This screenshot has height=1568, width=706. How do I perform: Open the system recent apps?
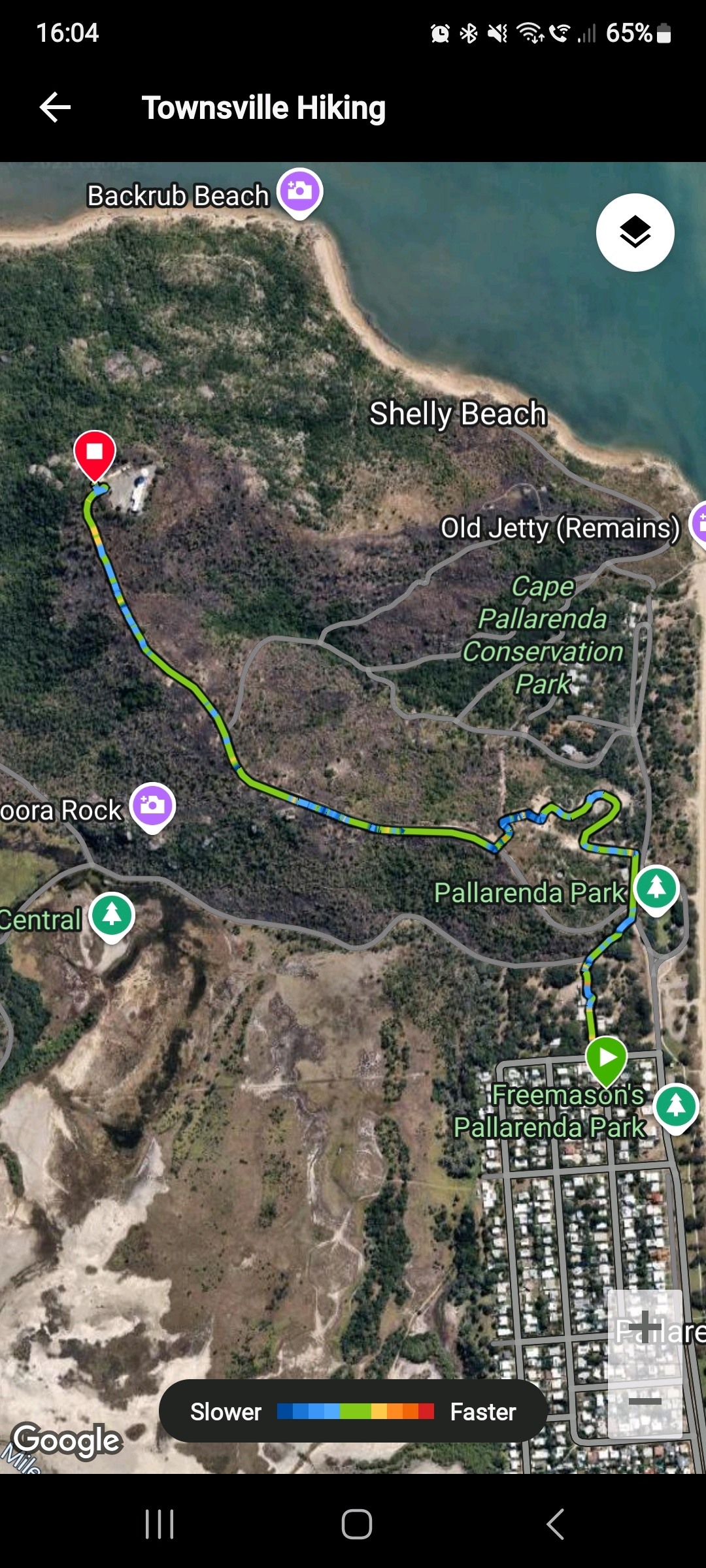coord(160,1524)
